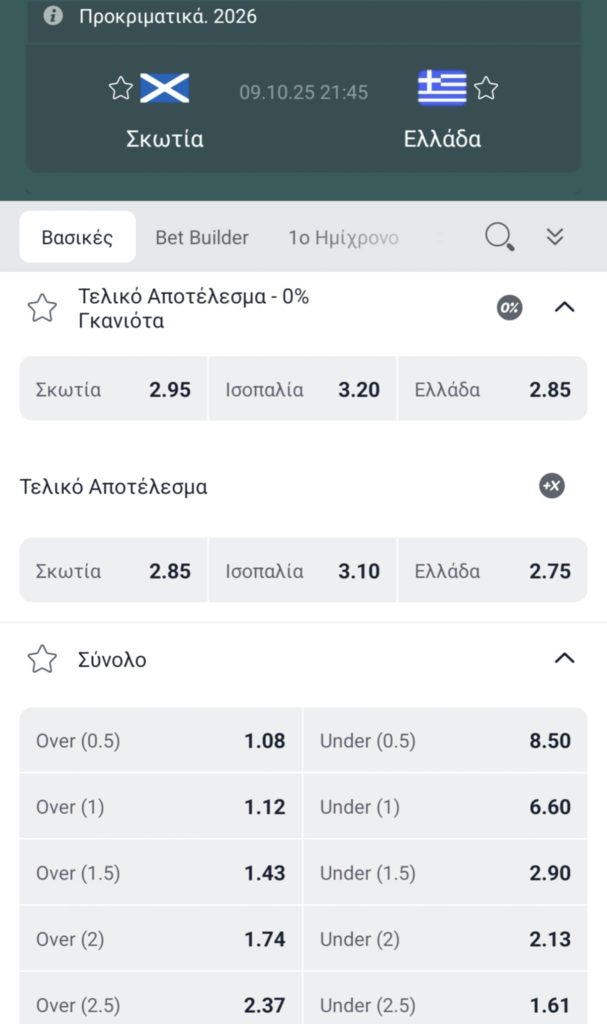607x1024 pixels.
Task: Star the Τελικό Αποτέλεσμα 0% Γκανιότα market
Action: tap(42, 308)
